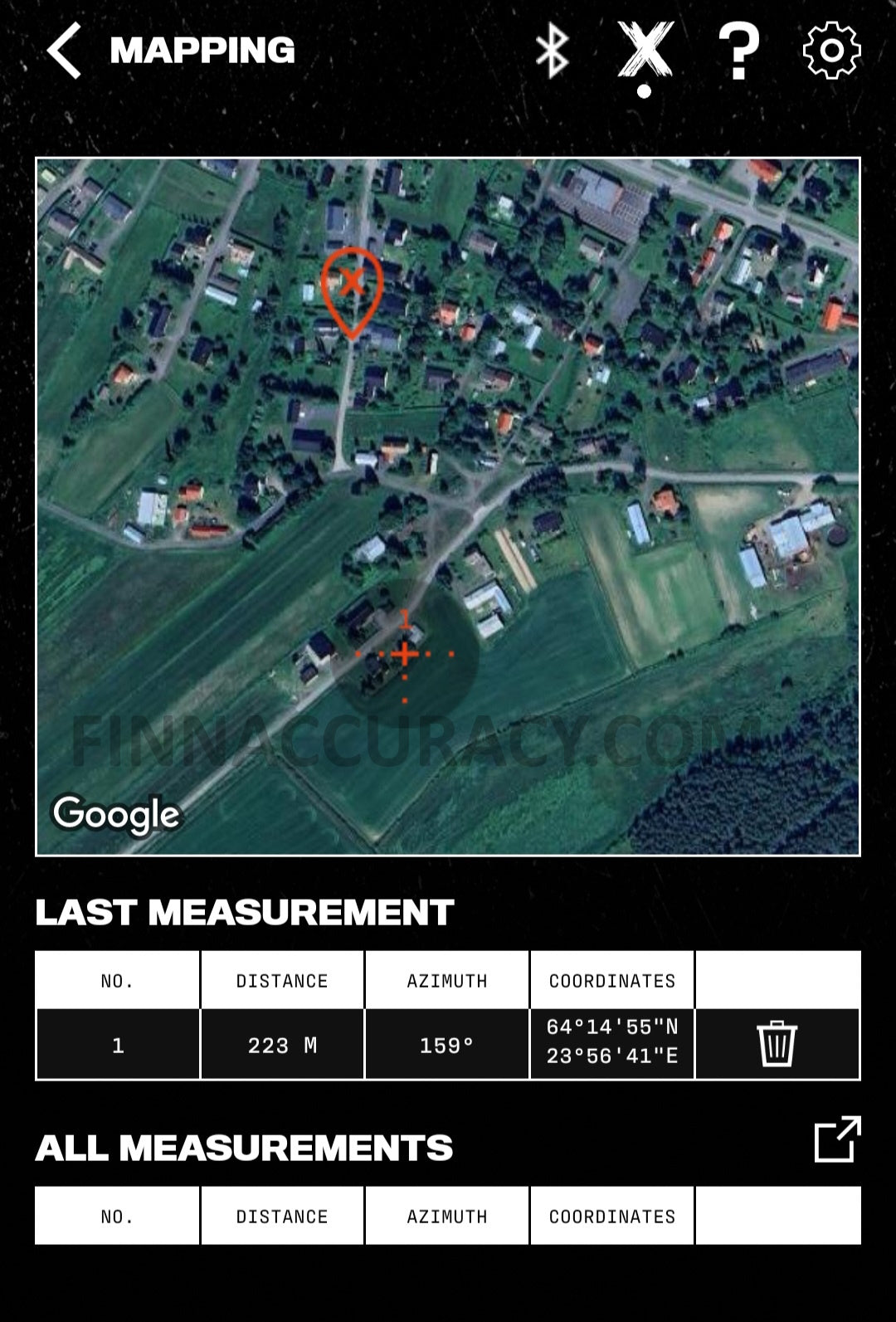This screenshot has width=896, height=1322.
Task: Open settings with the gear icon
Action: click(x=831, y=51)
